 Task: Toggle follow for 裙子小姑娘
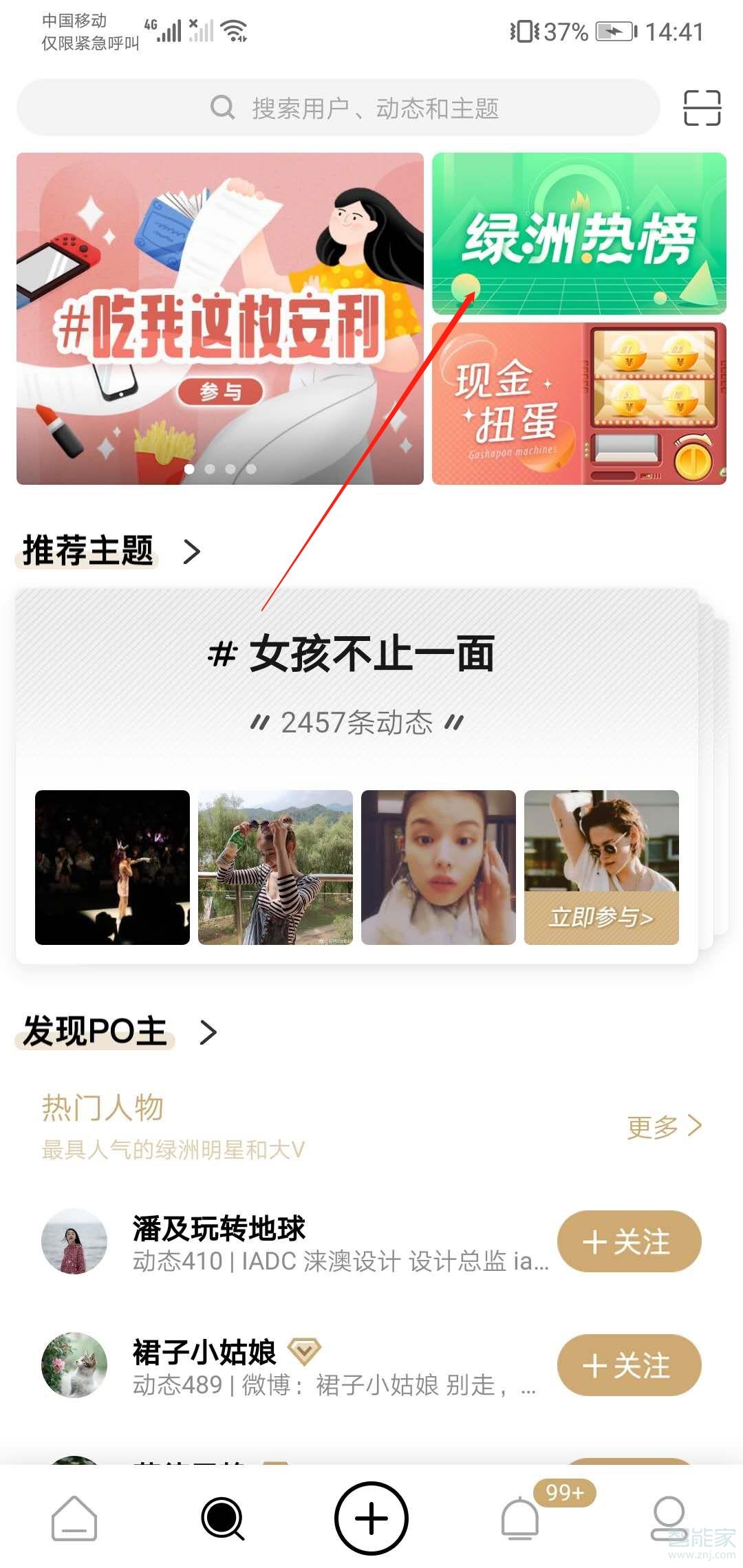(x=628, y=1365)
